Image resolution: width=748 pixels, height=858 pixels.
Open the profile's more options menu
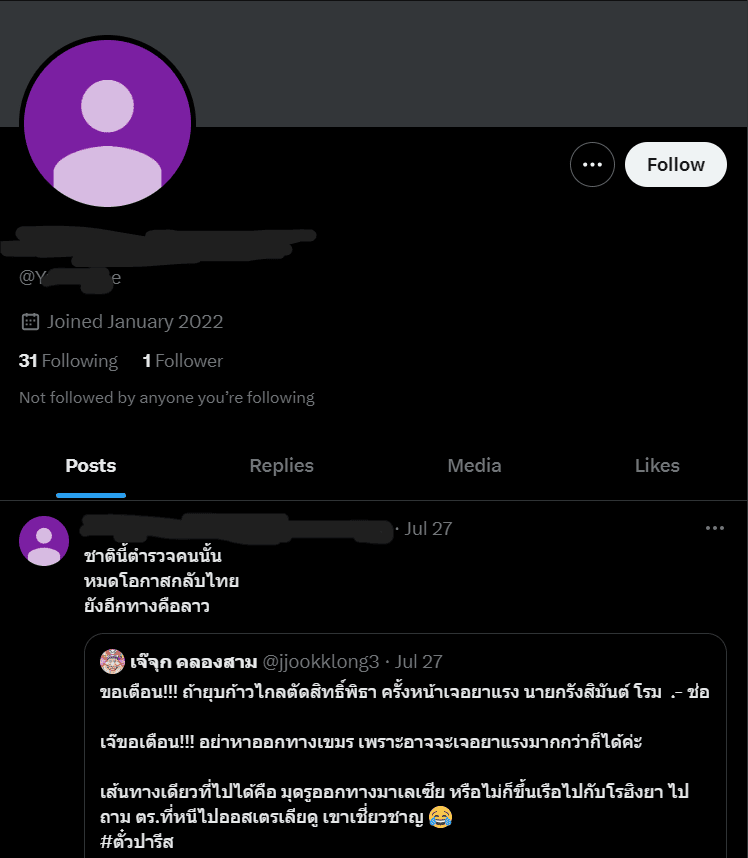coord(592,165)
